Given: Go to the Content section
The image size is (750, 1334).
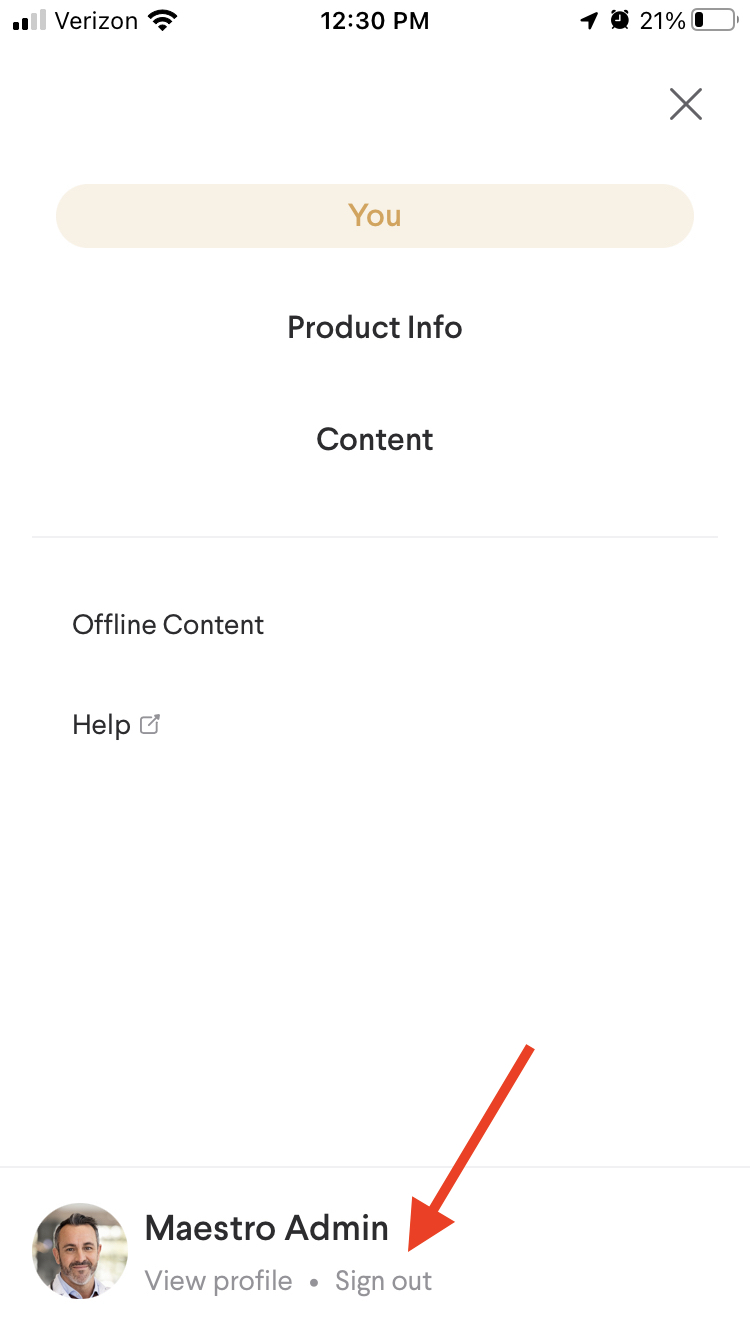Looking at the screenshot, I should pyautogui.click(x=375, y=440).
